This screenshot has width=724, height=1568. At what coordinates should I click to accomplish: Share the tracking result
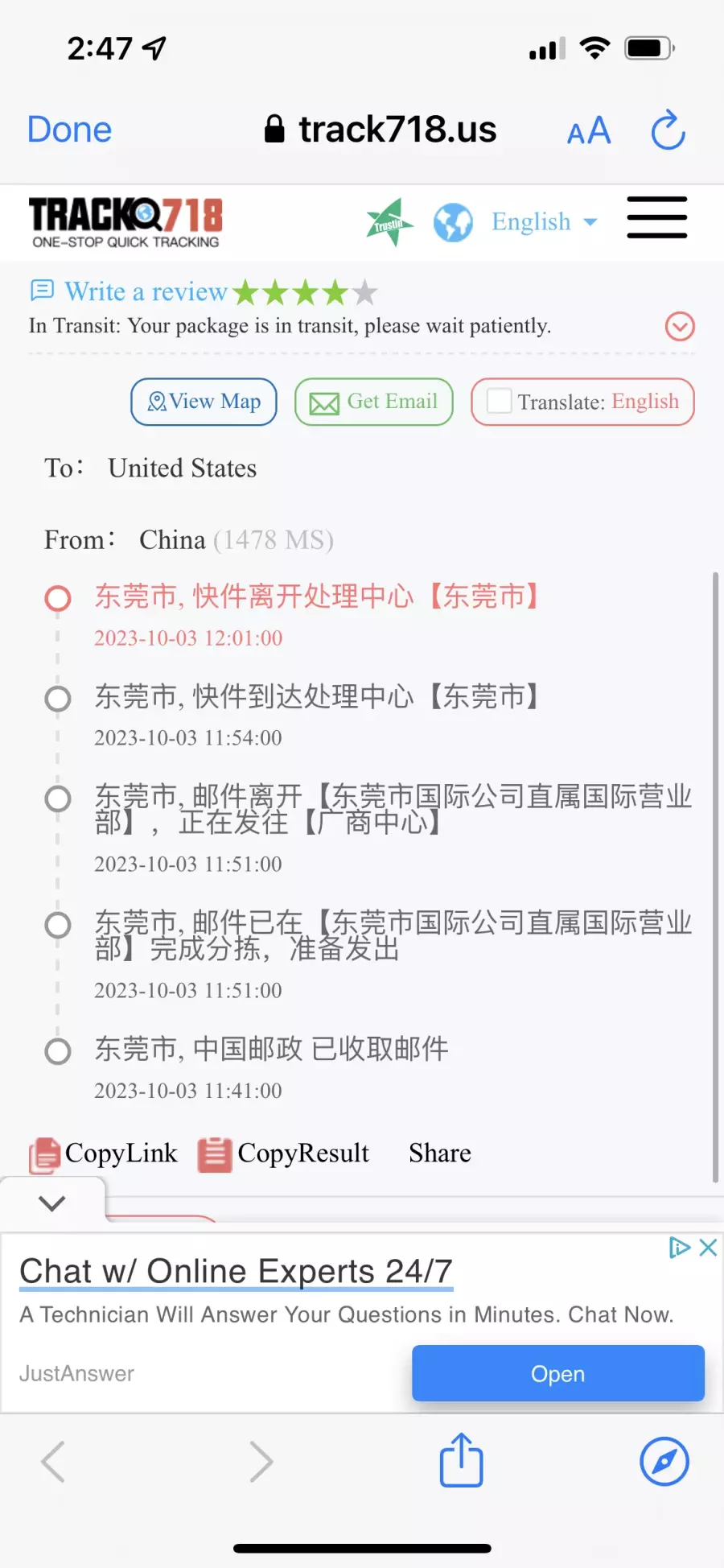tap(440, 1153)
